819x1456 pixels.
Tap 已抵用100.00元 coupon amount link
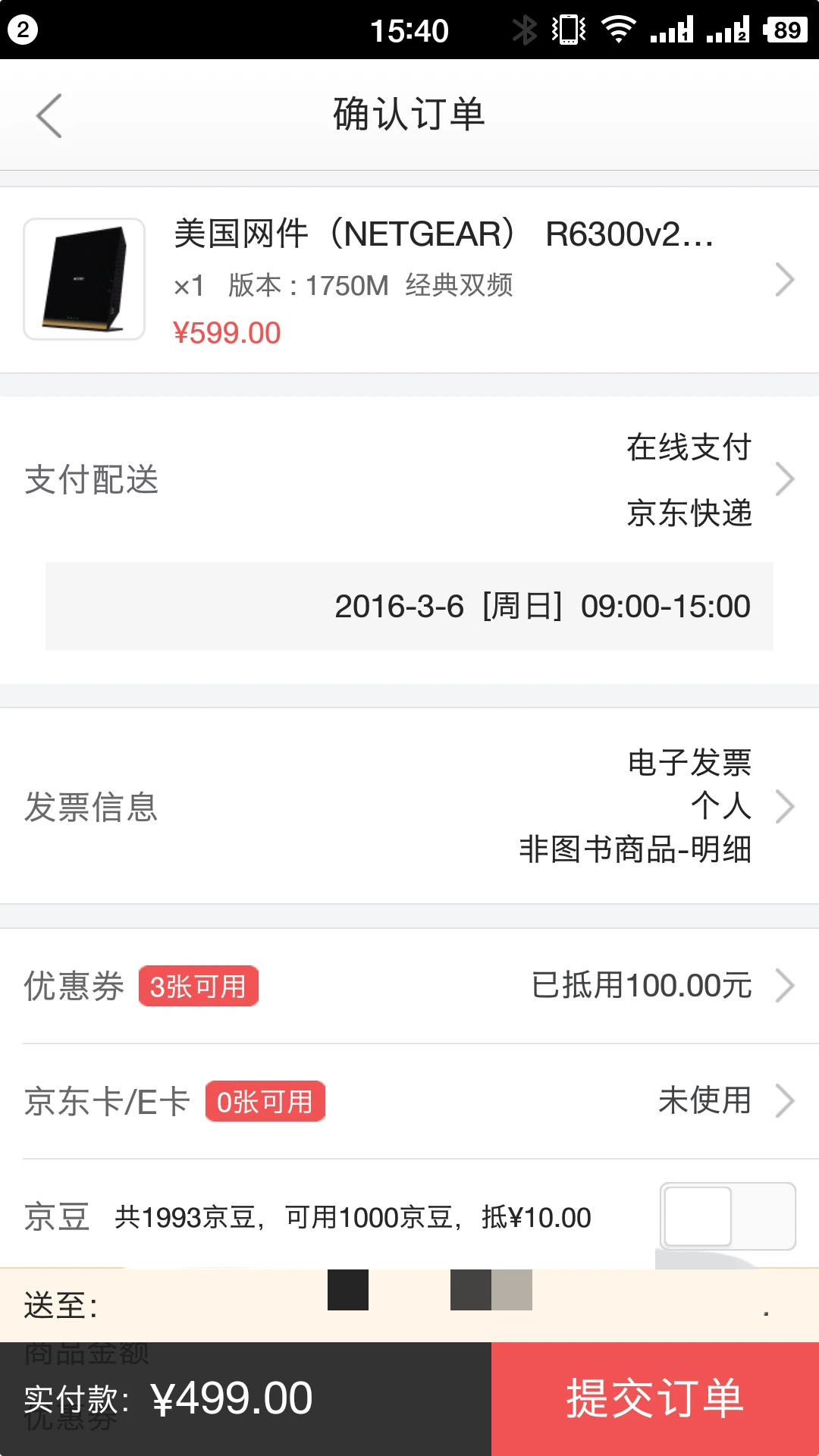point(641,986)
